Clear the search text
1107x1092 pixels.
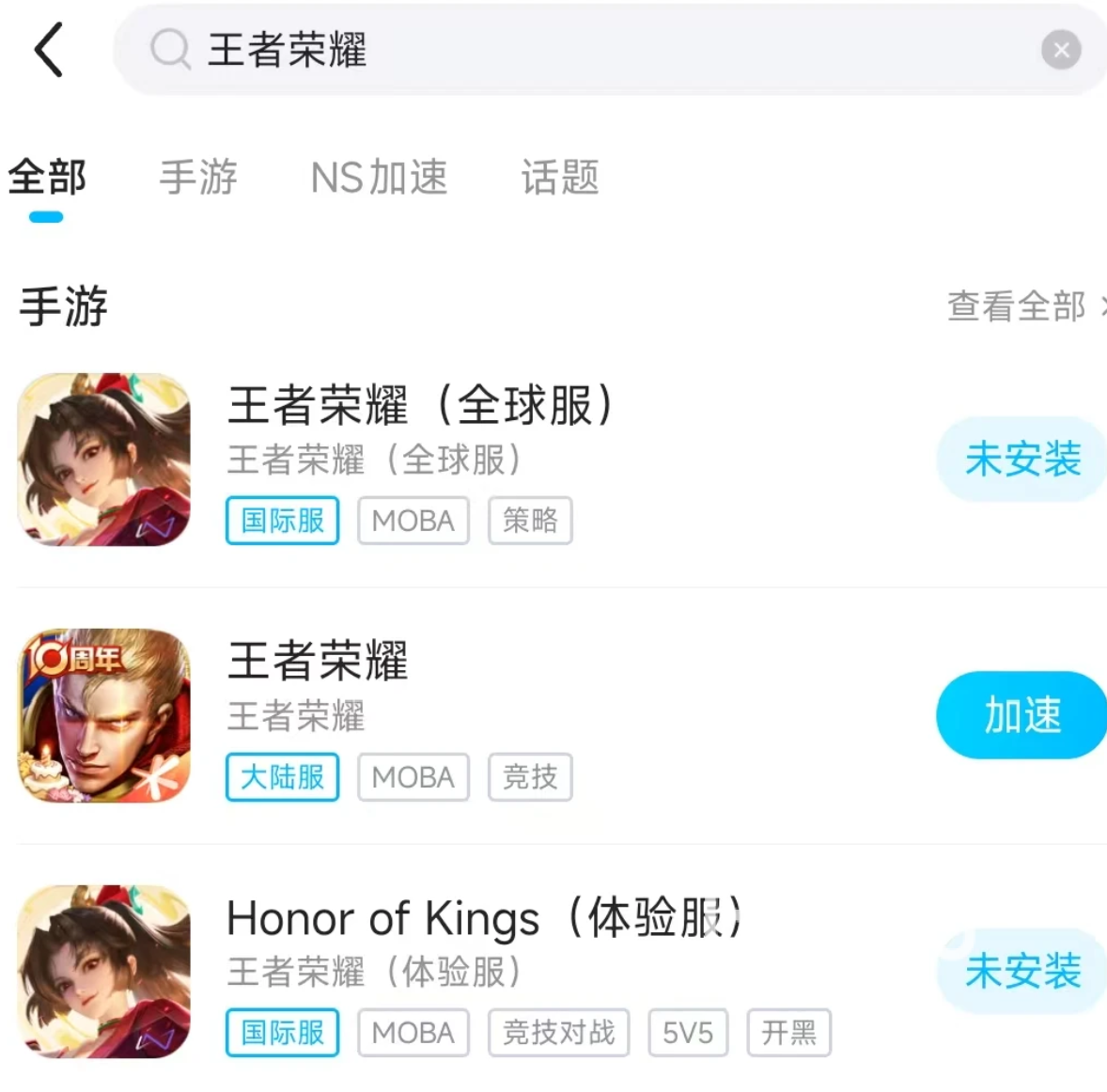pos(1061,50)
